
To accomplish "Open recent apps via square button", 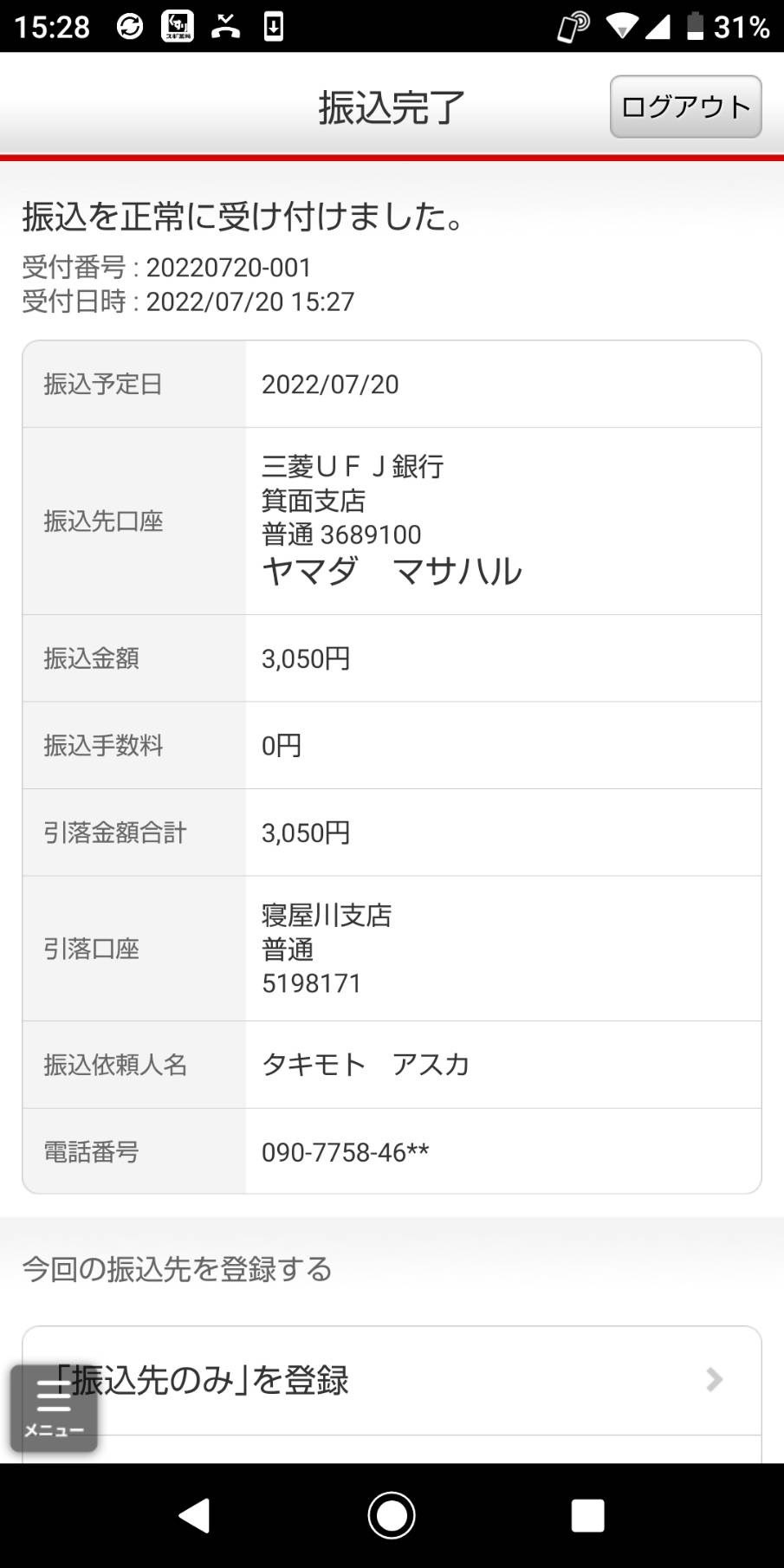I will 587,1516.
